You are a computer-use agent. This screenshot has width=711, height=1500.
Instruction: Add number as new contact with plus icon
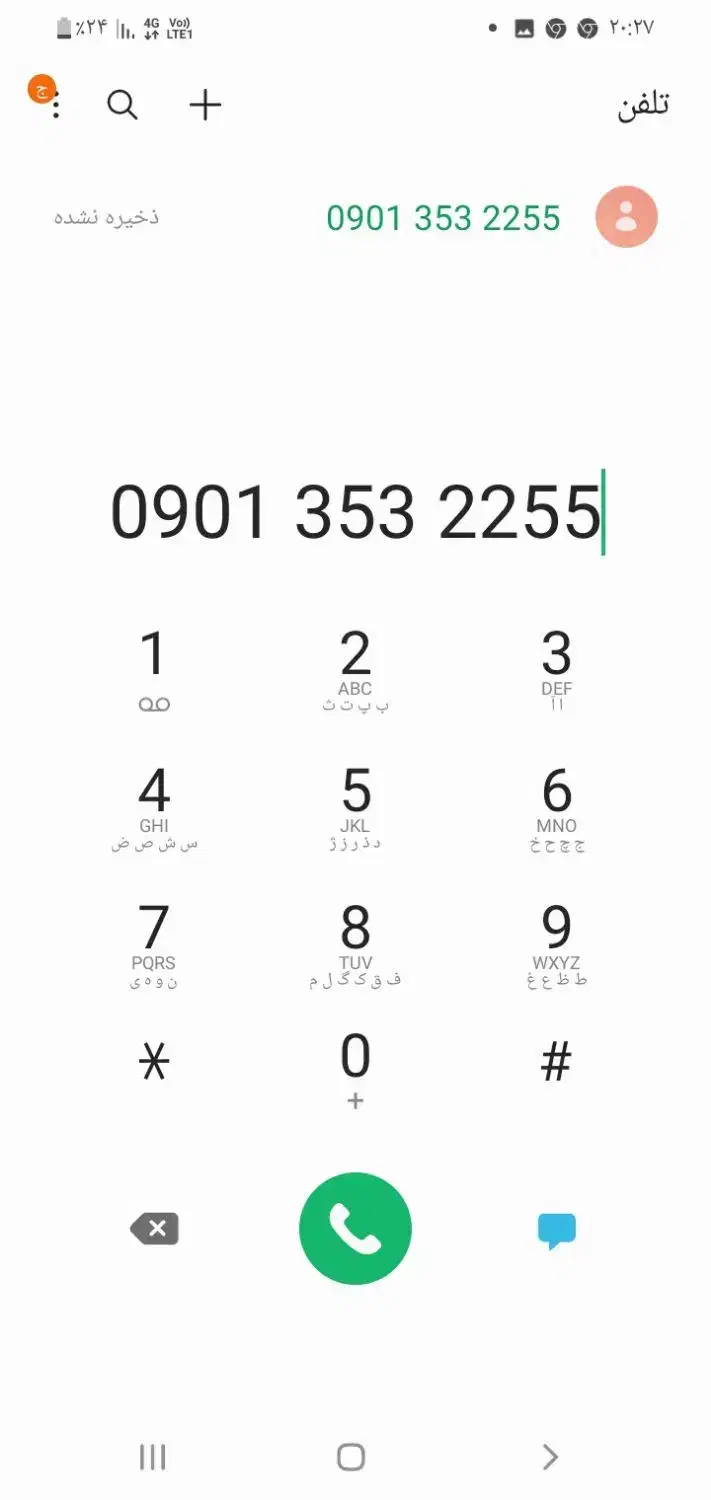[205, 105]
